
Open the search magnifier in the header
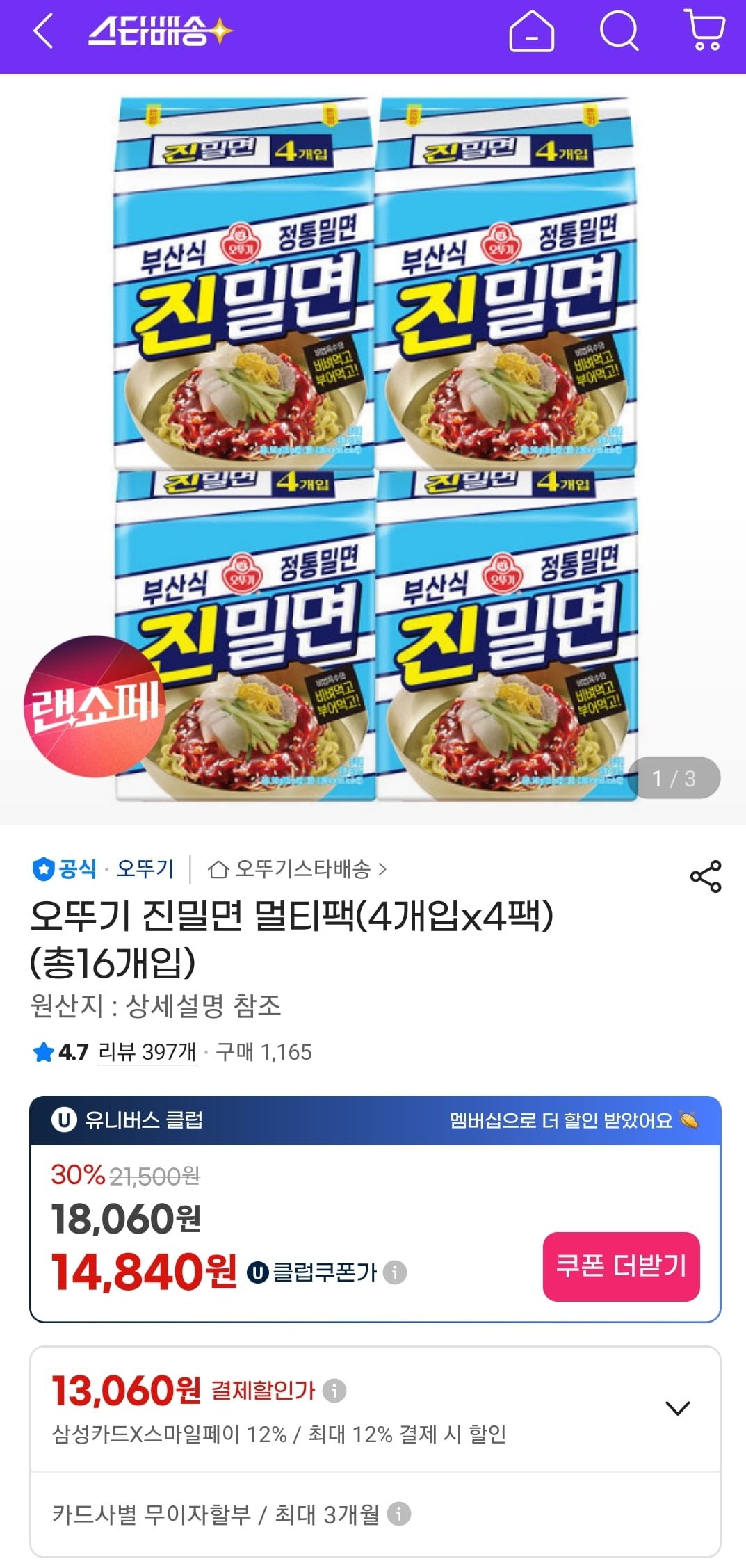click(619, 31)
